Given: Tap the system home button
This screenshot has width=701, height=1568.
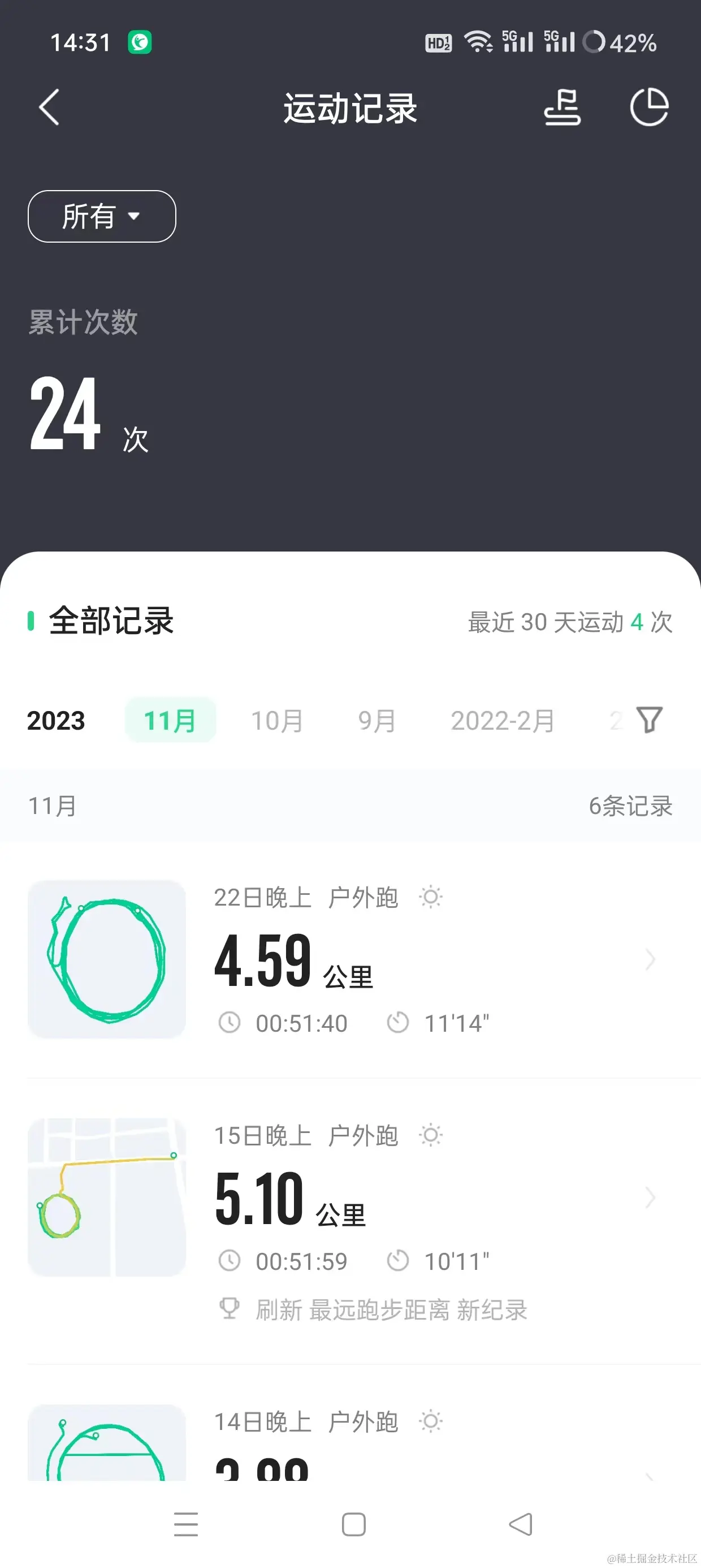Looking at the screenshot, I should click(x=353, y=1524).
